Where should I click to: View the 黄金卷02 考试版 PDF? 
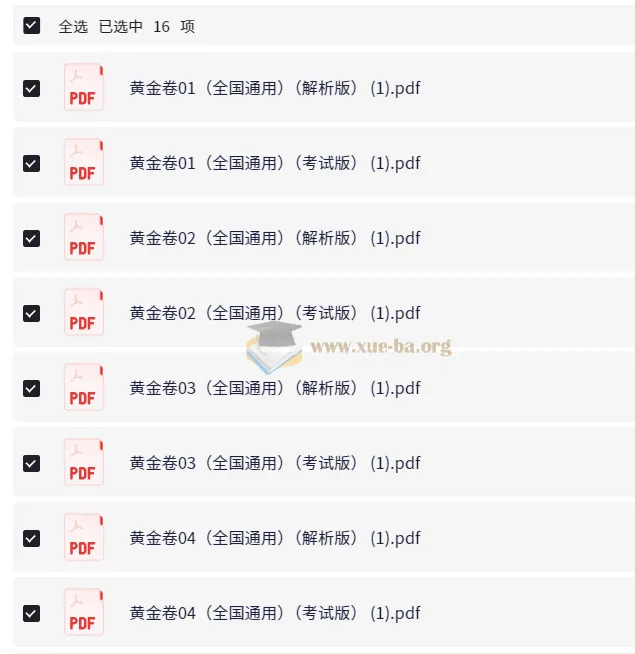click(x=275, y=313)
